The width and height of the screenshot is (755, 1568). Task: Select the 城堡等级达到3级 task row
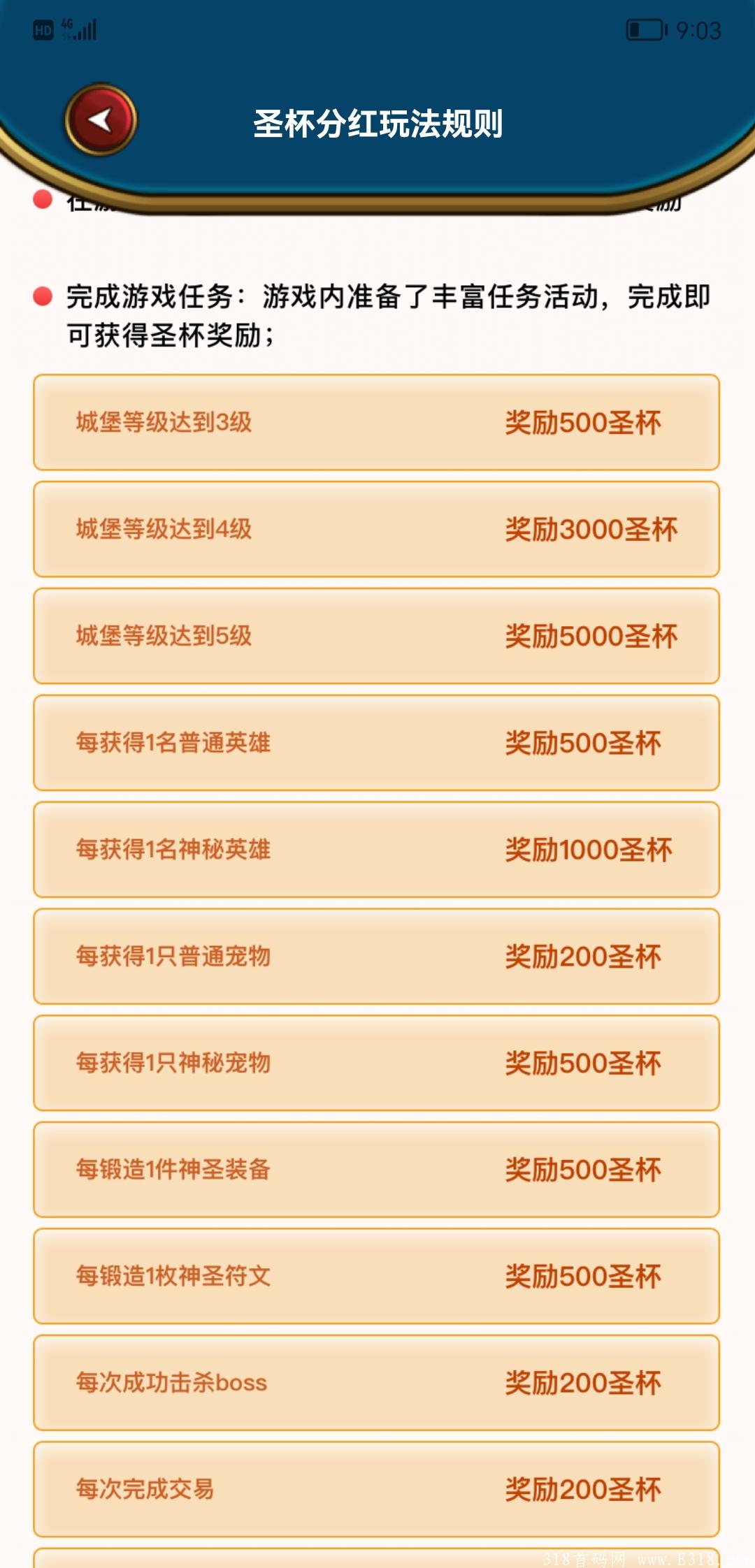click(x=377, y=421)
